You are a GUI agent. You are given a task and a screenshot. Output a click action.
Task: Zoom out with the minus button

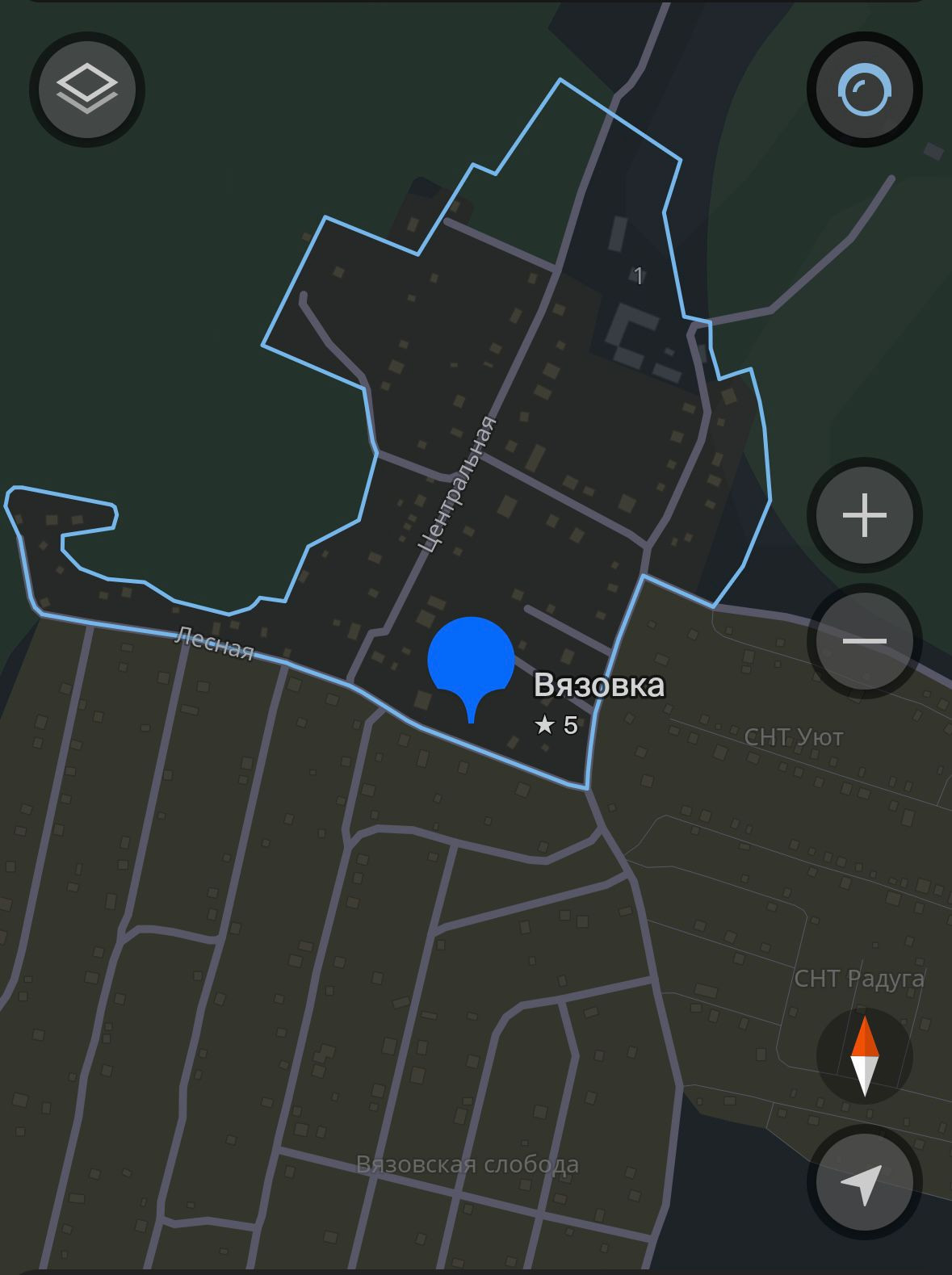[864, 641]
